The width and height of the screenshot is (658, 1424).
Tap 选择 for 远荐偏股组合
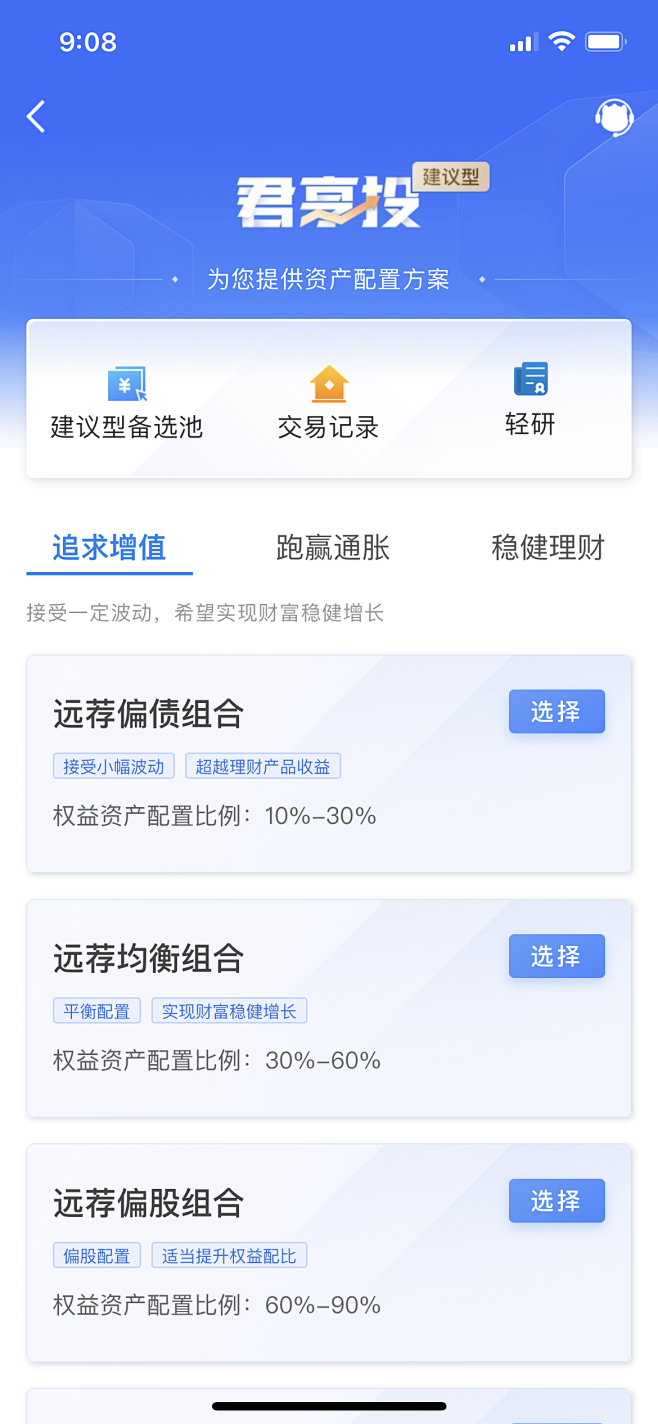pyautogui.click(x=556, y=1201)
